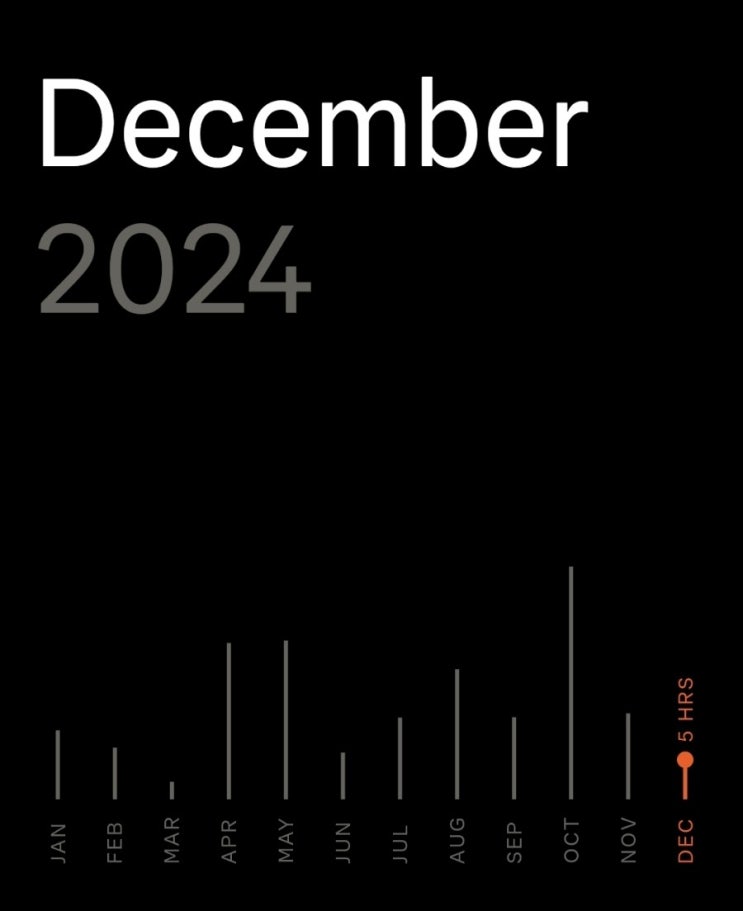
Task: Select the NOV bar
Action: click(627, 756)
